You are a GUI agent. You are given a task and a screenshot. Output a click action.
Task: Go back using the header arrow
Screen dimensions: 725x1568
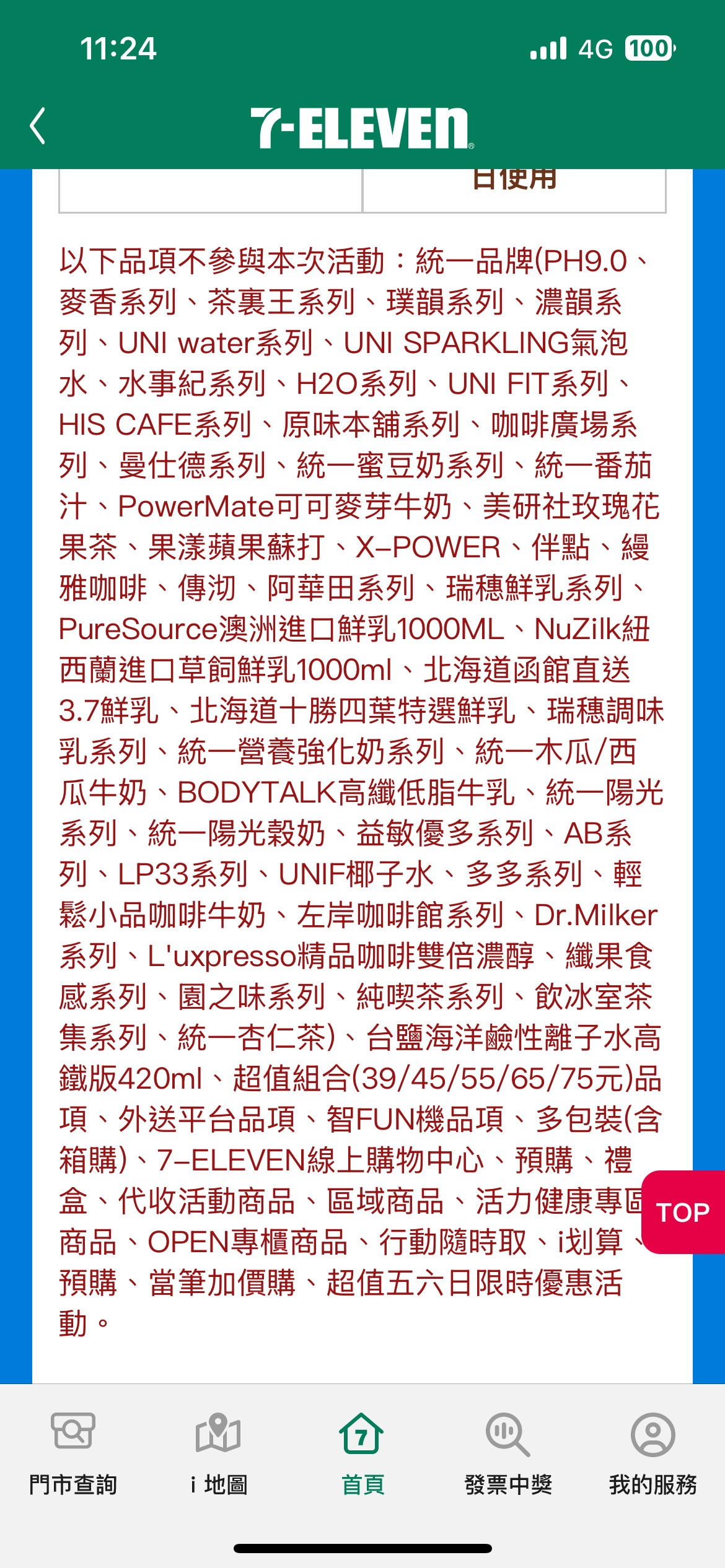38,126
